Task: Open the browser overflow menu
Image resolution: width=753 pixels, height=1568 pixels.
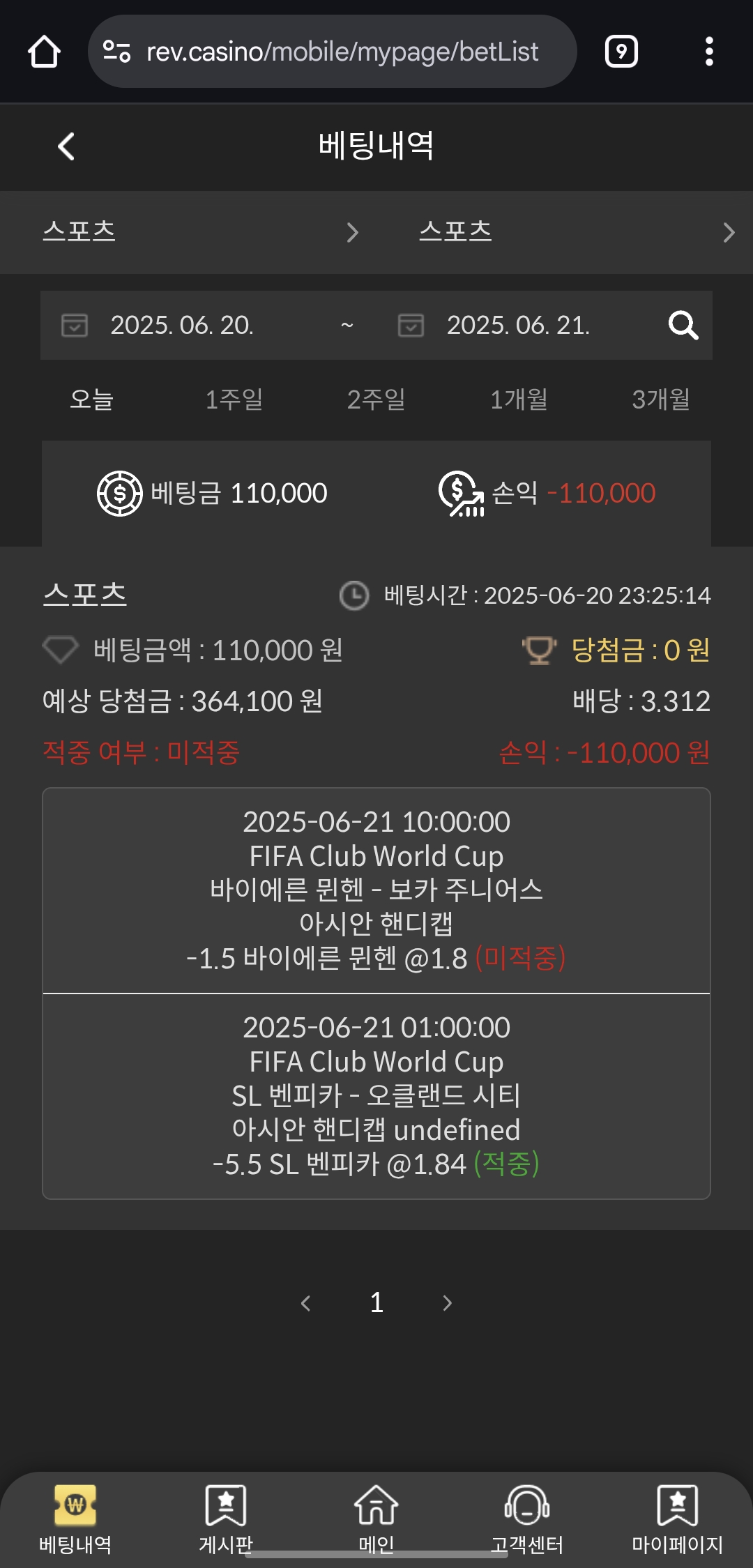Action: tap(709, 52)
